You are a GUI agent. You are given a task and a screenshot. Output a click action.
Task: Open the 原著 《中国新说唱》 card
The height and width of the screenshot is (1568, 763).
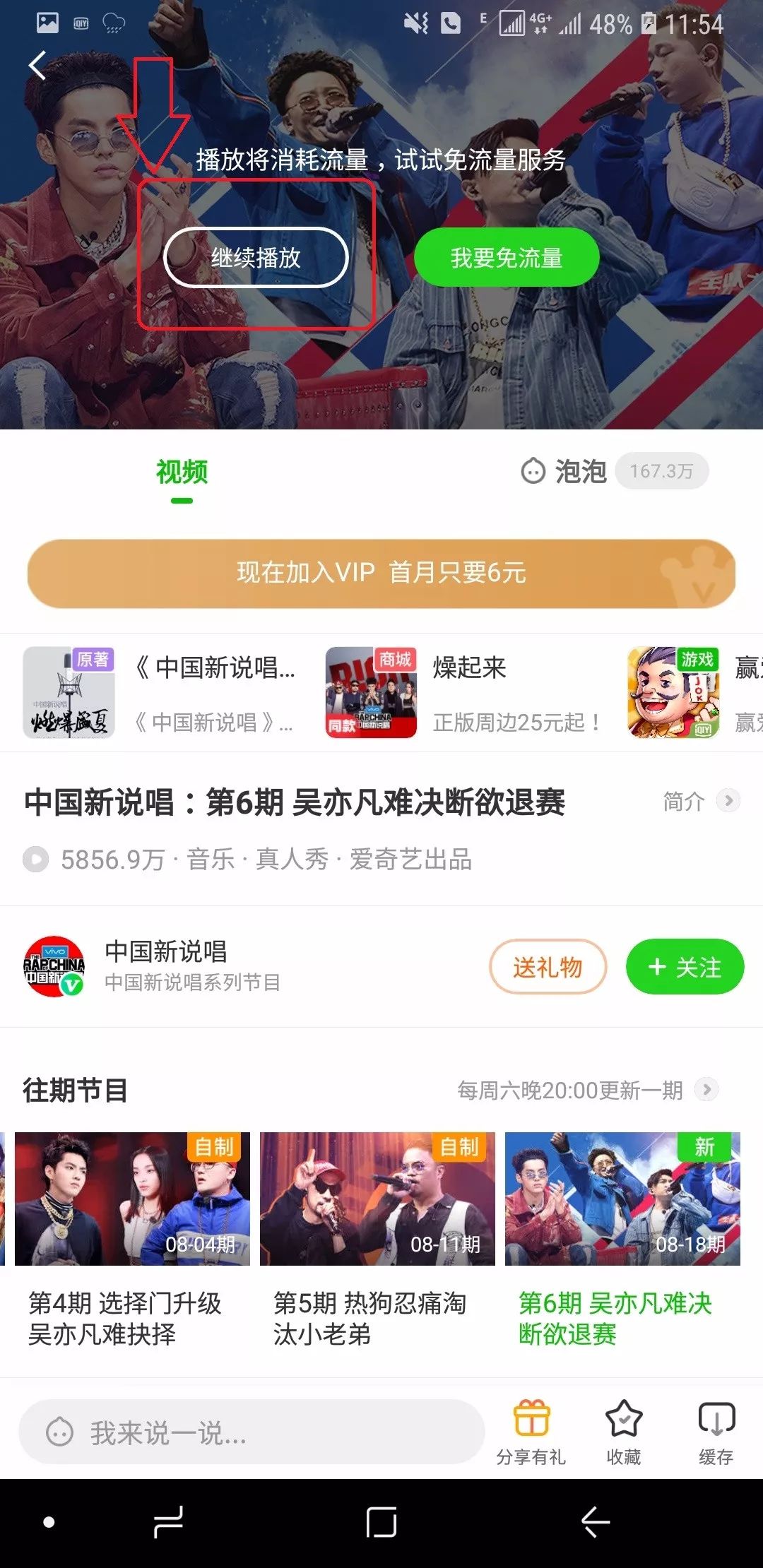click(x=160, y=693)
